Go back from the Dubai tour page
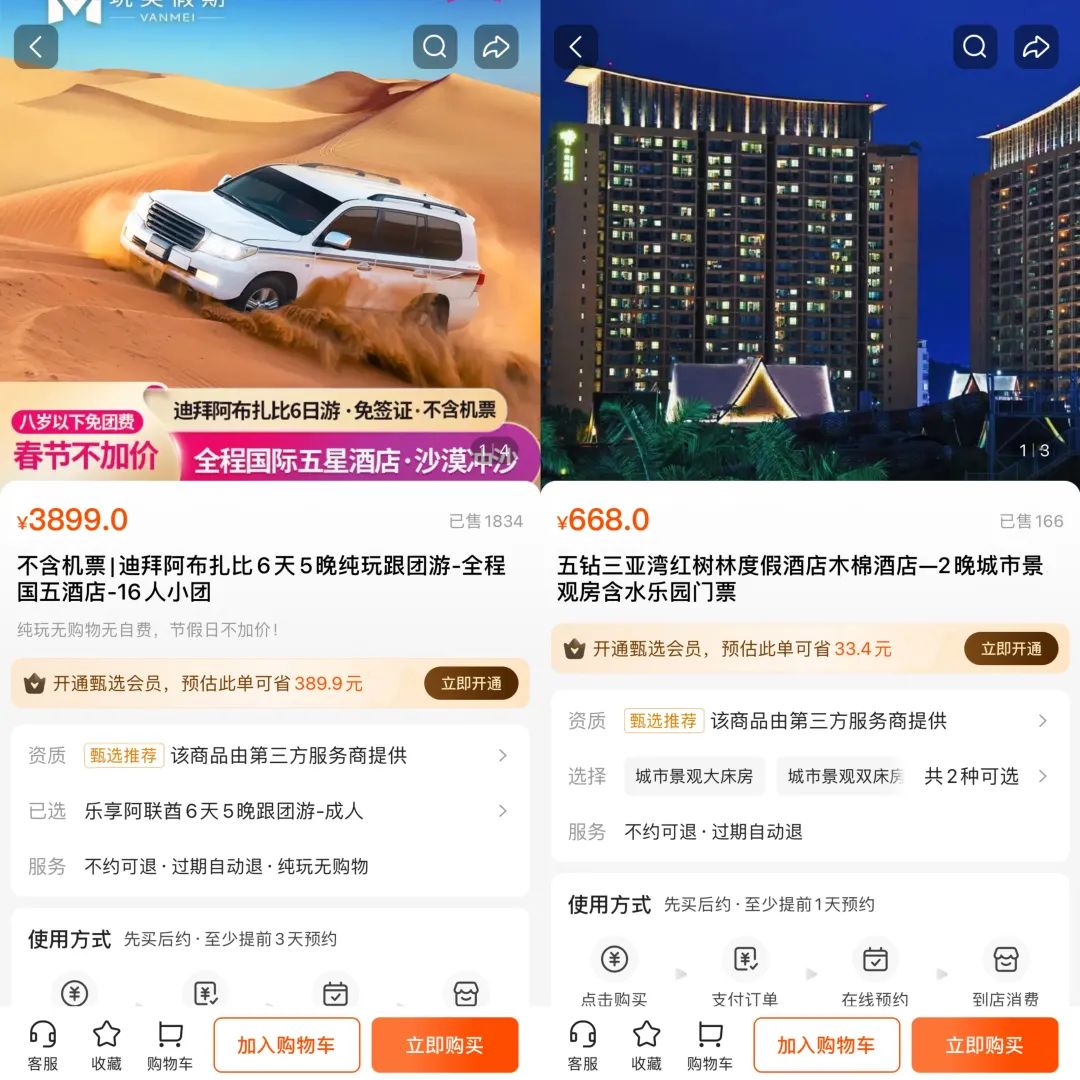The height and width of the screenshot is (1080, 1080). pos(36,47)
